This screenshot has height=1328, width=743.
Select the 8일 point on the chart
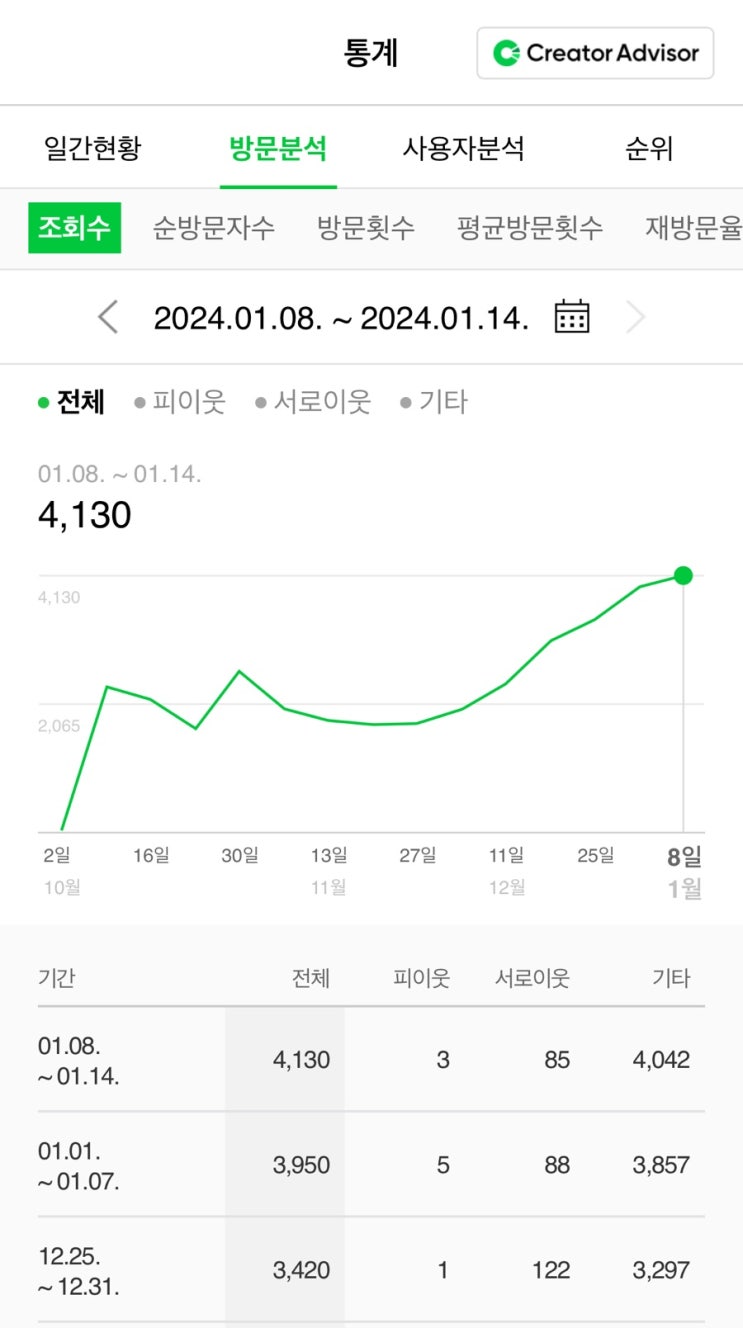[683, 575]
